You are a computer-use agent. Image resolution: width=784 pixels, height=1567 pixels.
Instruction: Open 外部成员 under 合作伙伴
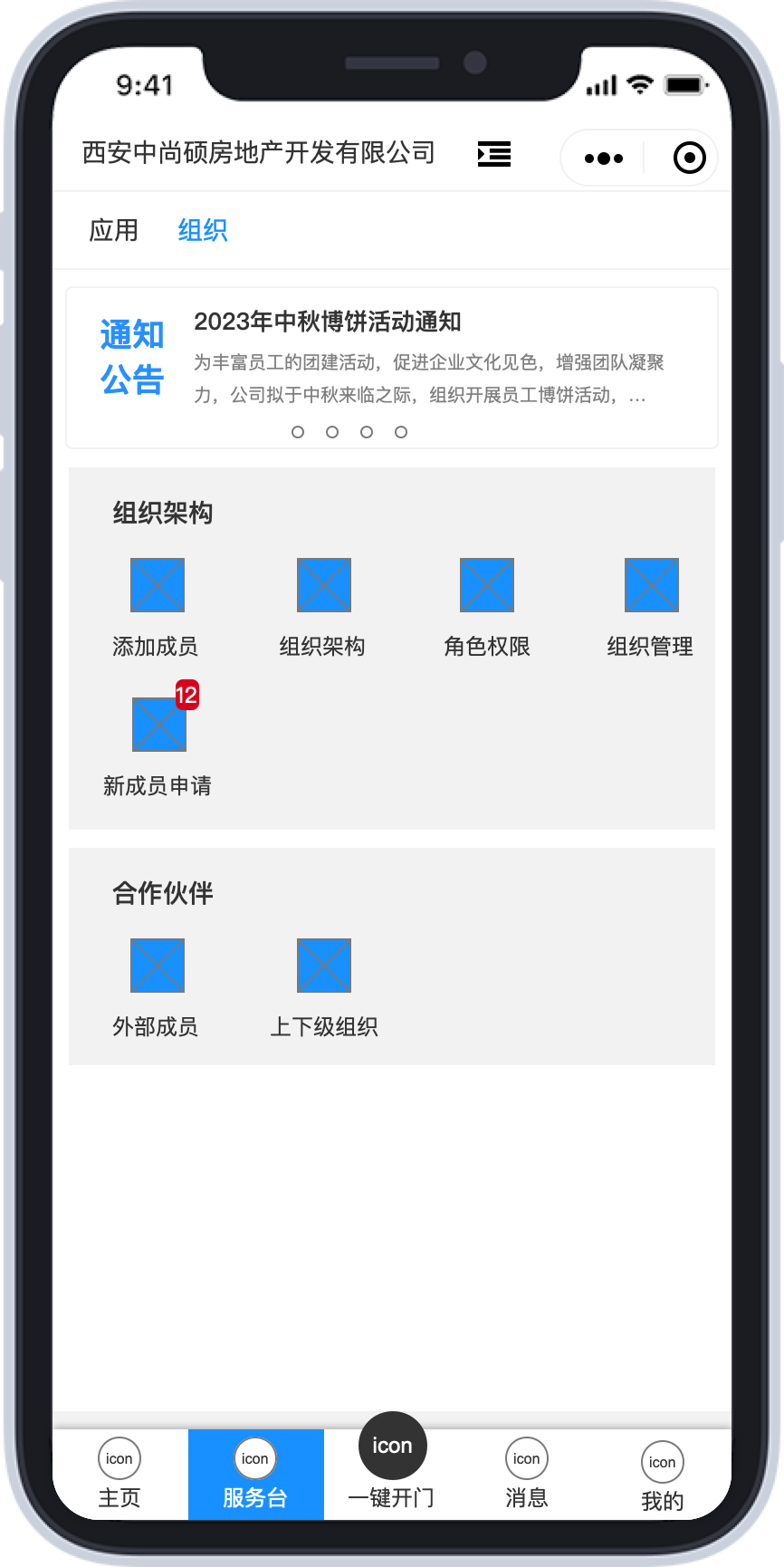point(157,985)
